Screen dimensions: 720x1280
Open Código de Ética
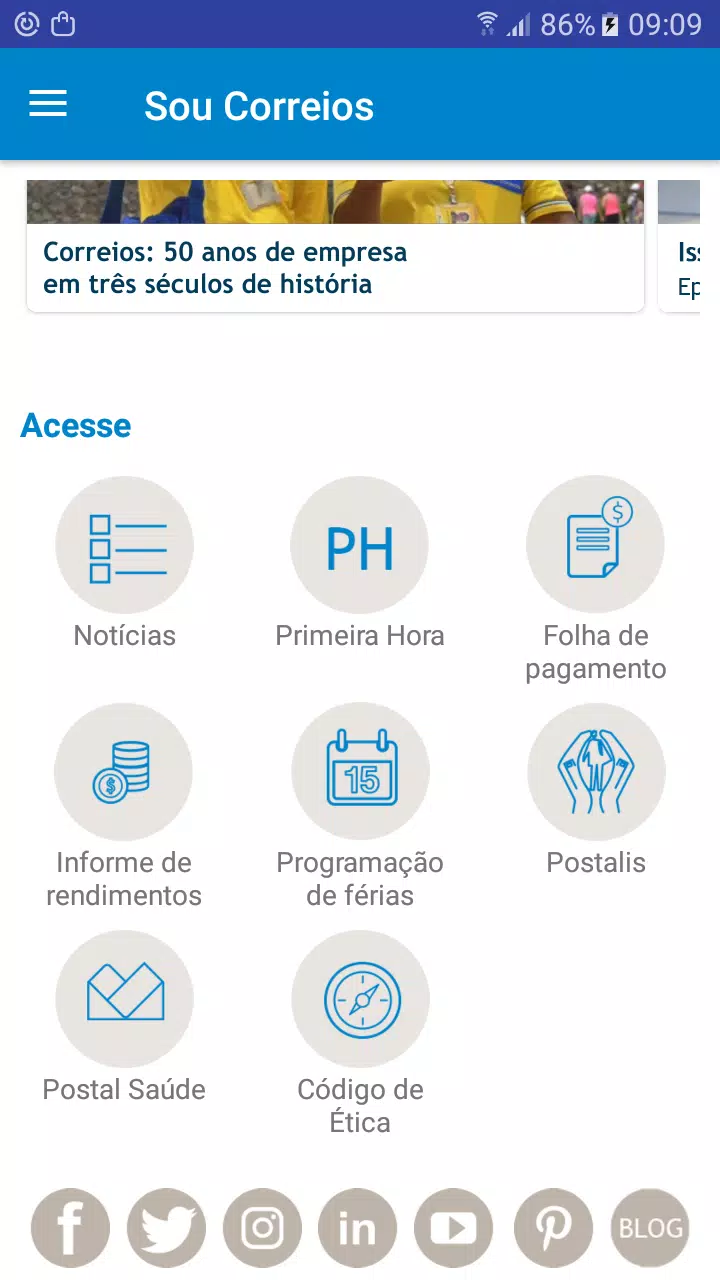click(360, 1034)
